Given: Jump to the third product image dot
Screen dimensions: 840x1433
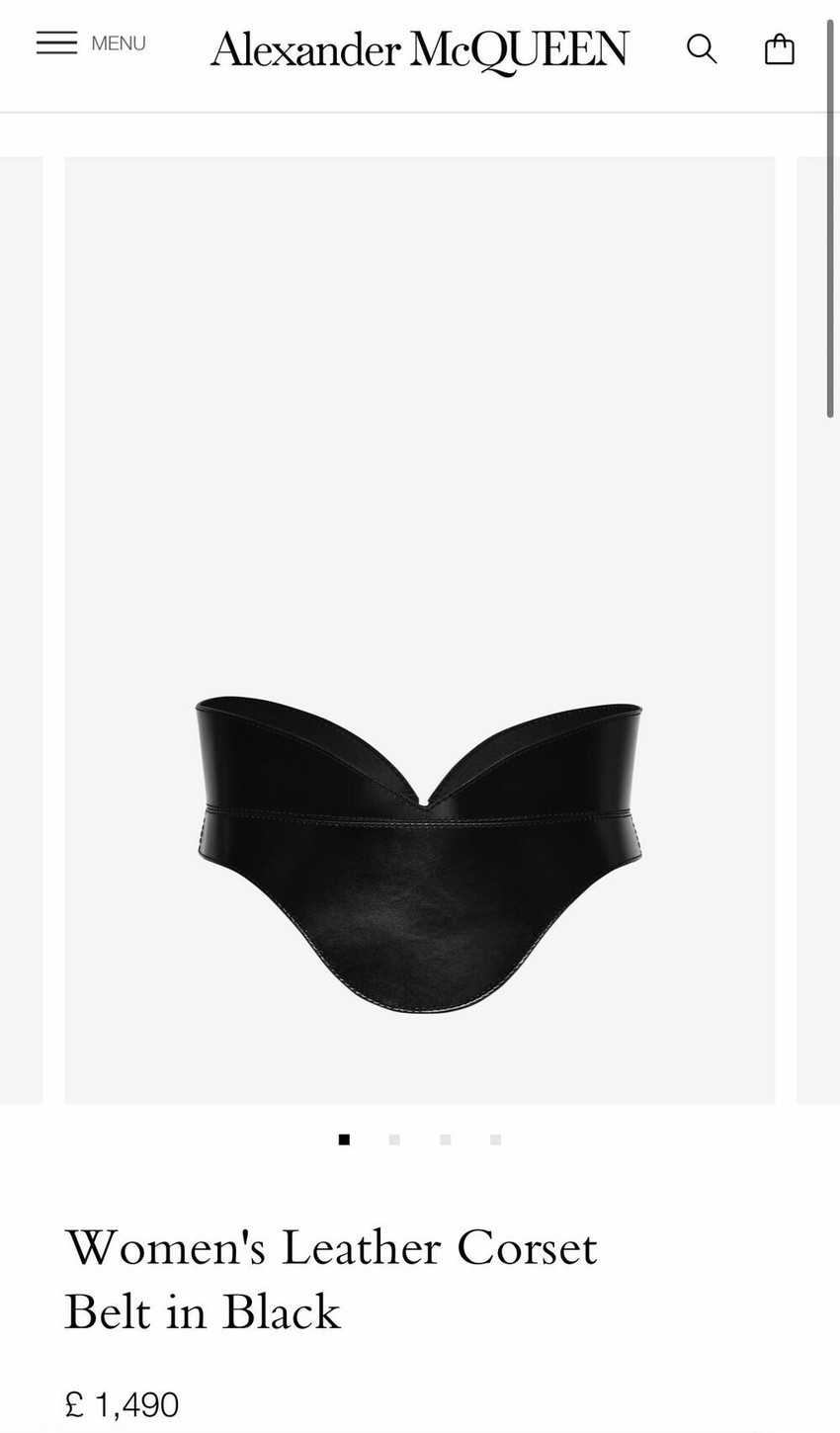Looking at the screenshot, I should click(445, 1139).
